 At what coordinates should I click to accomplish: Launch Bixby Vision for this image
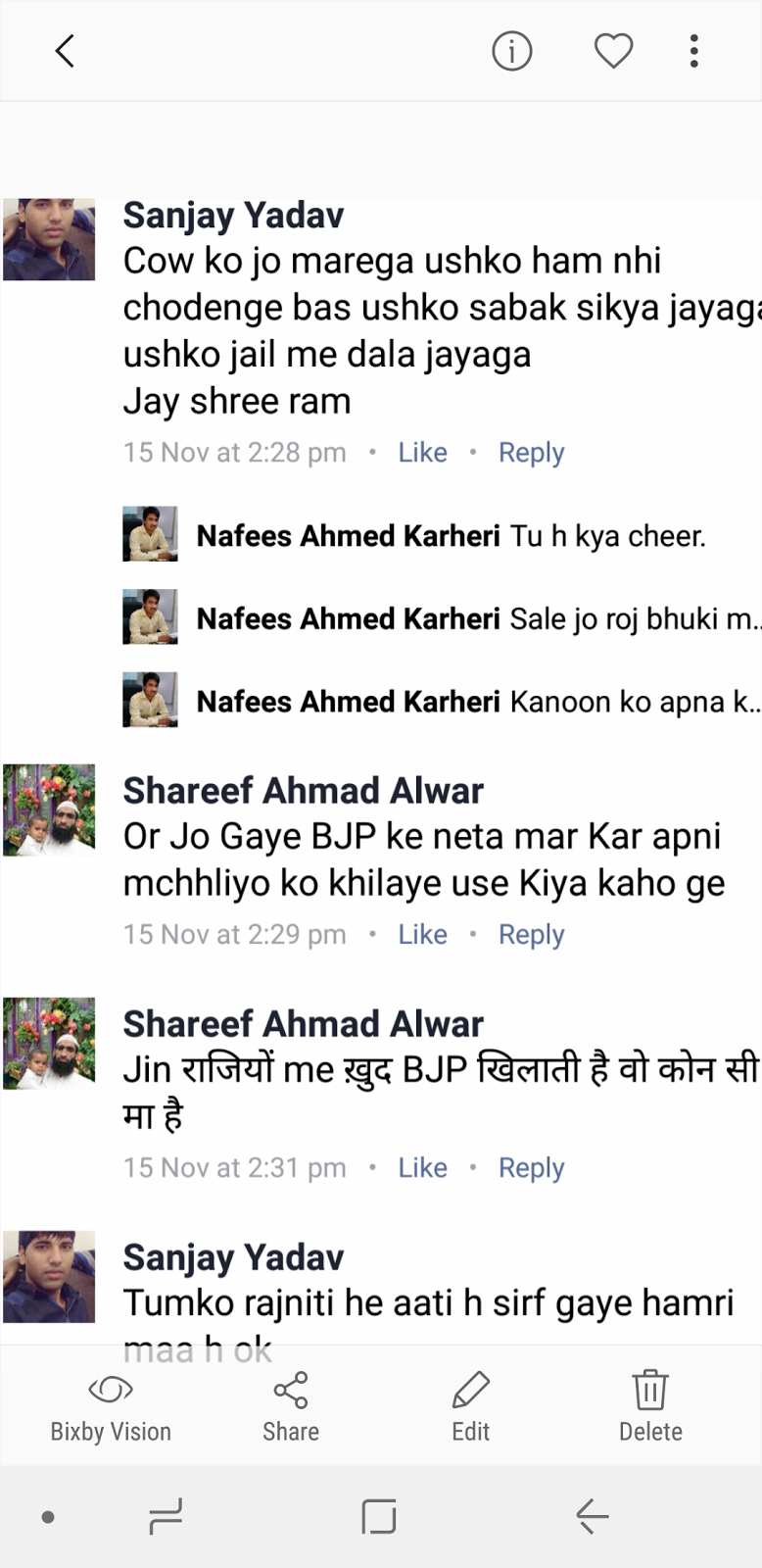point(111,1407)
